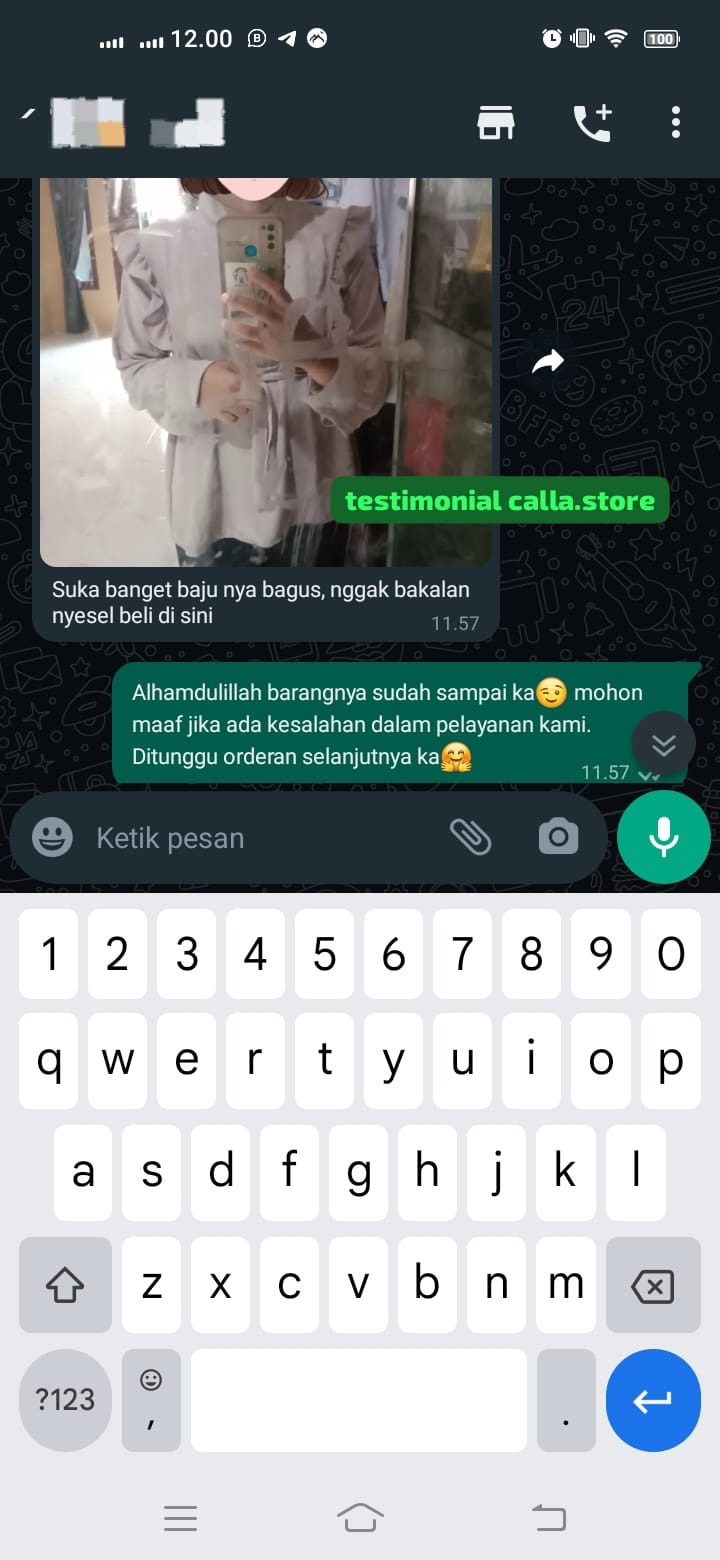
Task: Start a call with this contact
Action: 592,122
